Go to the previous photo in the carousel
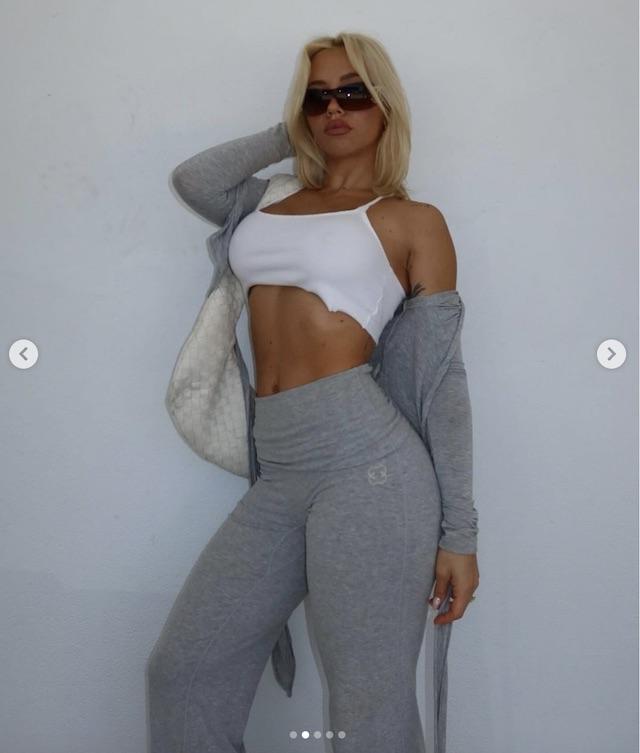Screen dimensions: 640x753 (x=24, y=354)
